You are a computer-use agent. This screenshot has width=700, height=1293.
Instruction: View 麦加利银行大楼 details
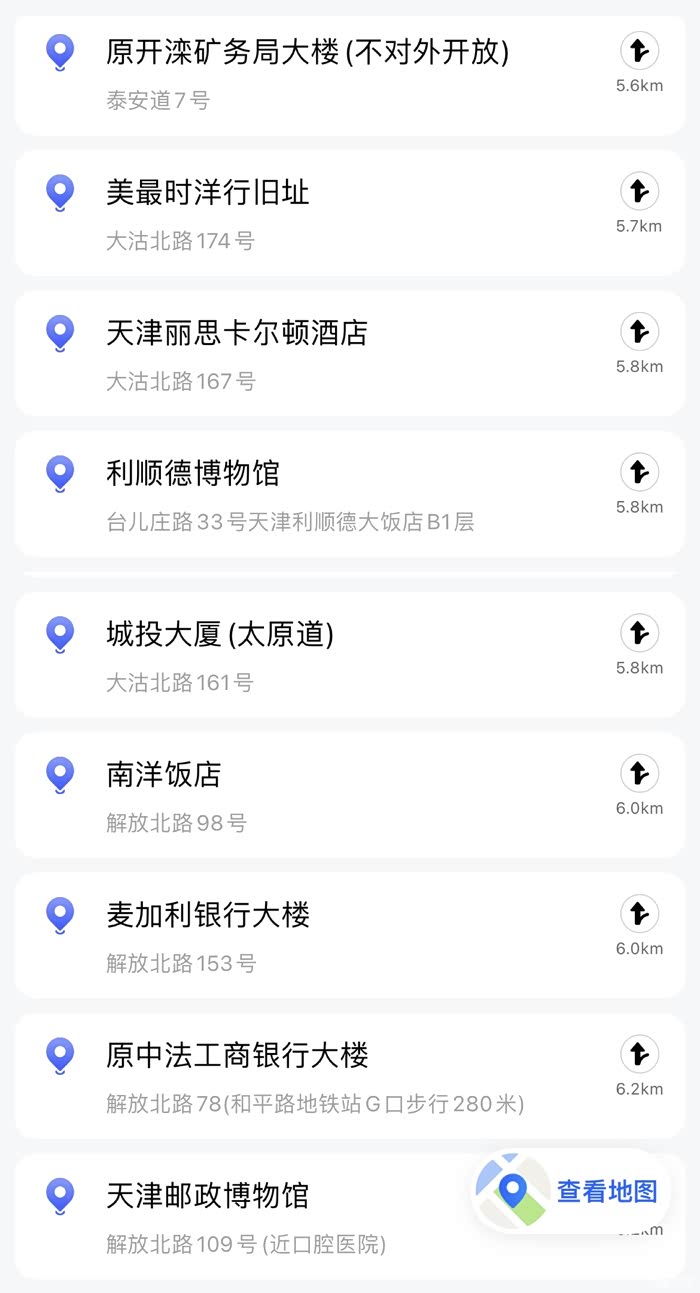(208, 915)
